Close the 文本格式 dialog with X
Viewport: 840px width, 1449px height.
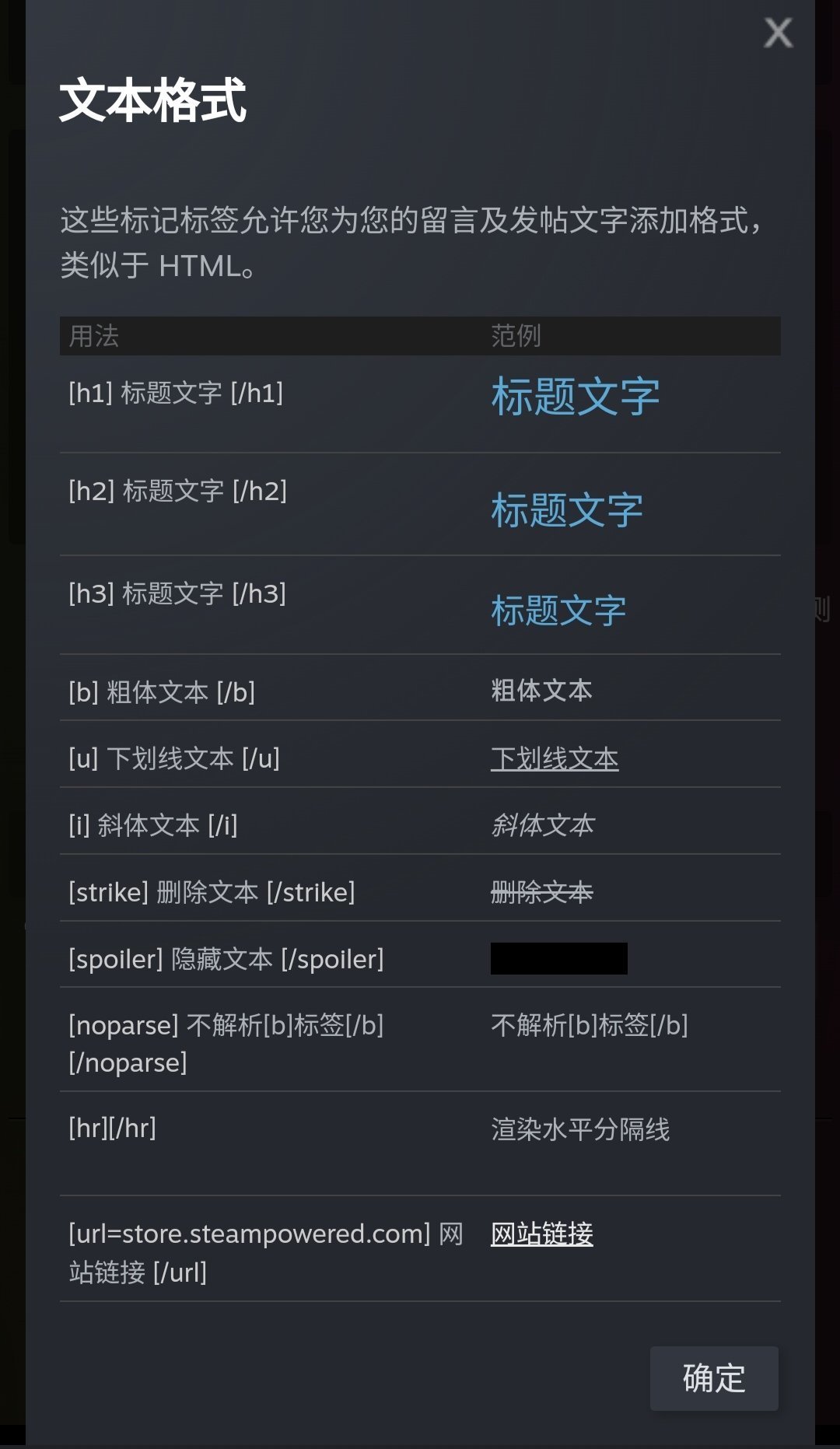pyautogui.click(x=778, y=33)
